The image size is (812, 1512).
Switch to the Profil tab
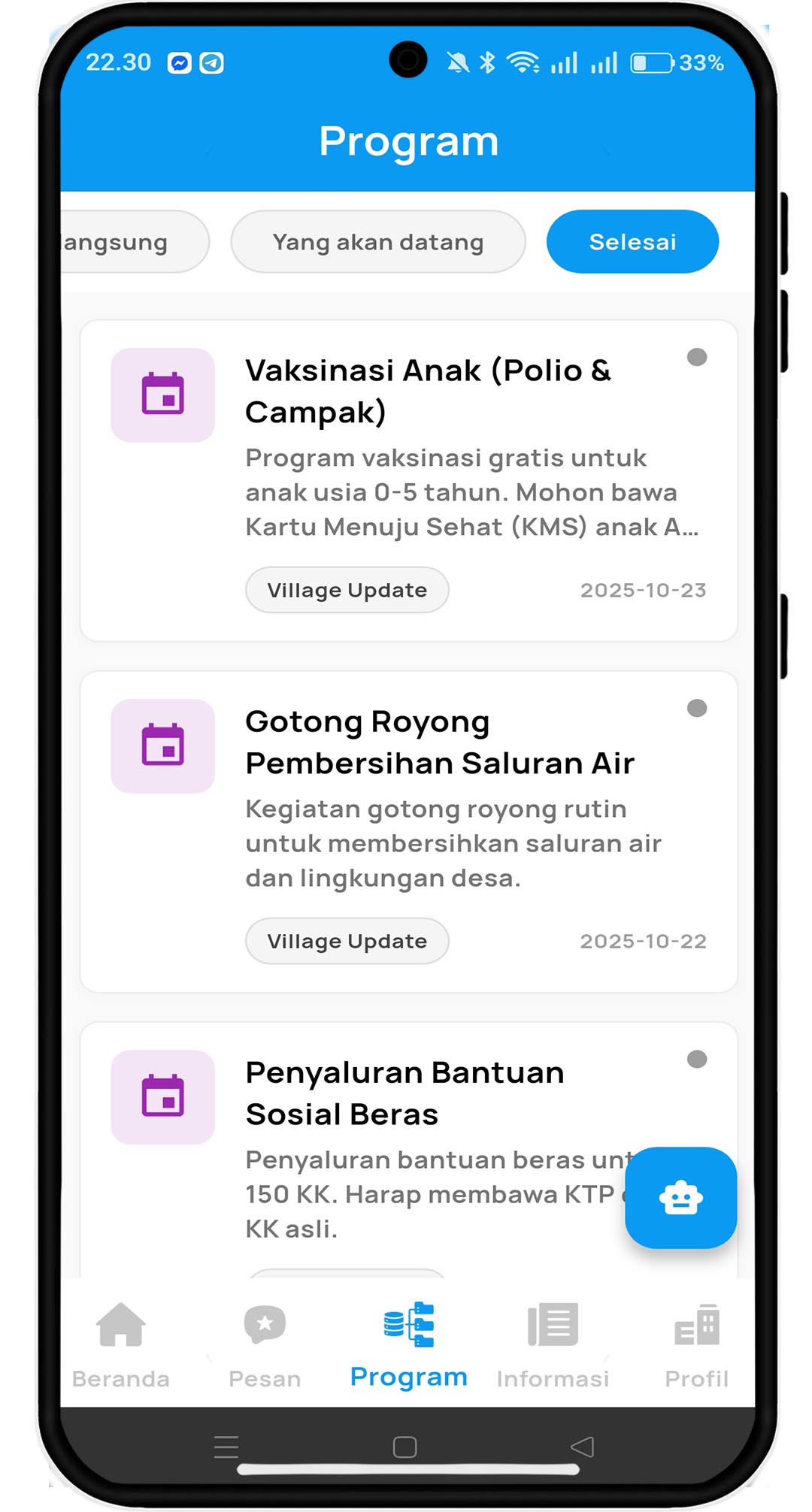coord(697,1345)
